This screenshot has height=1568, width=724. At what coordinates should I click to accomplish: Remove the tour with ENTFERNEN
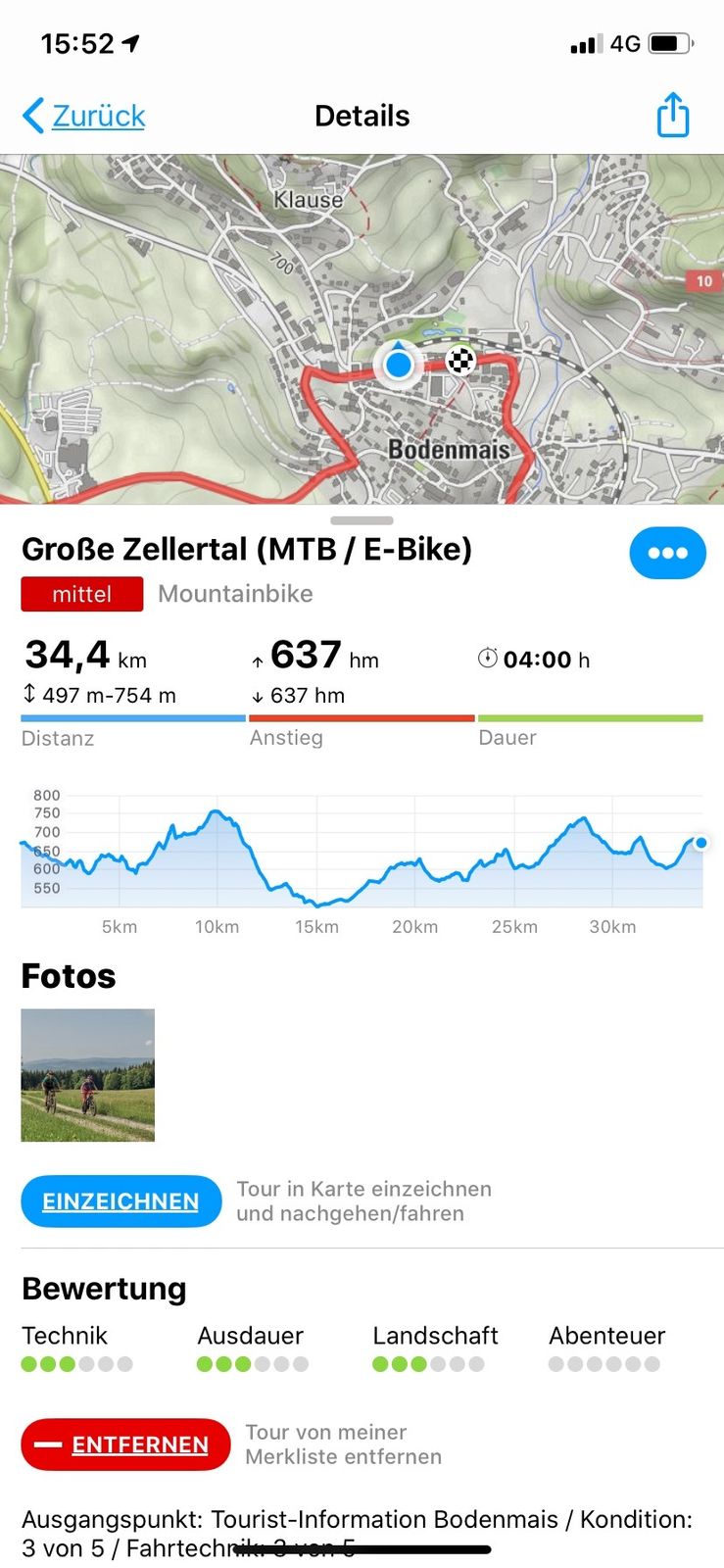125,1445
